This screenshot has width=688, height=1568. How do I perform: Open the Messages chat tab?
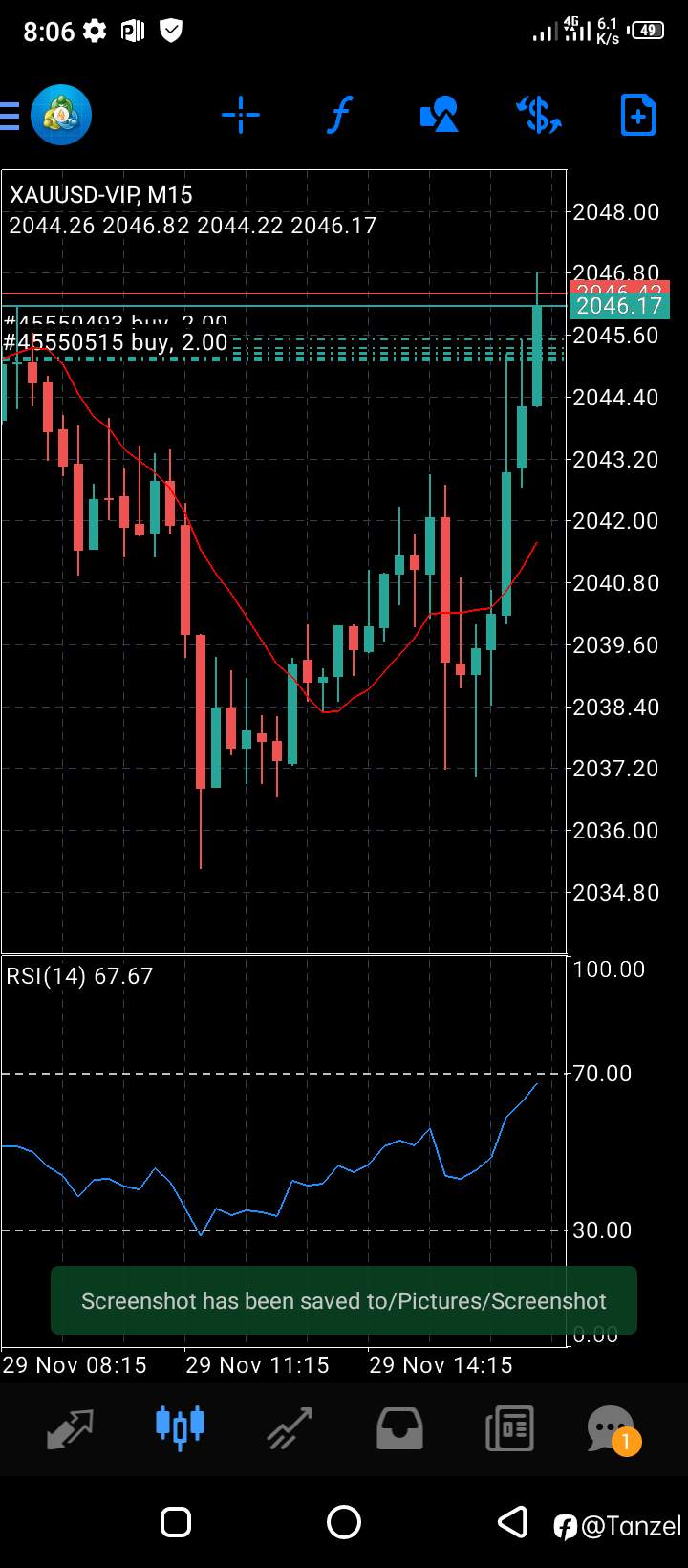tap(612, 1429)
